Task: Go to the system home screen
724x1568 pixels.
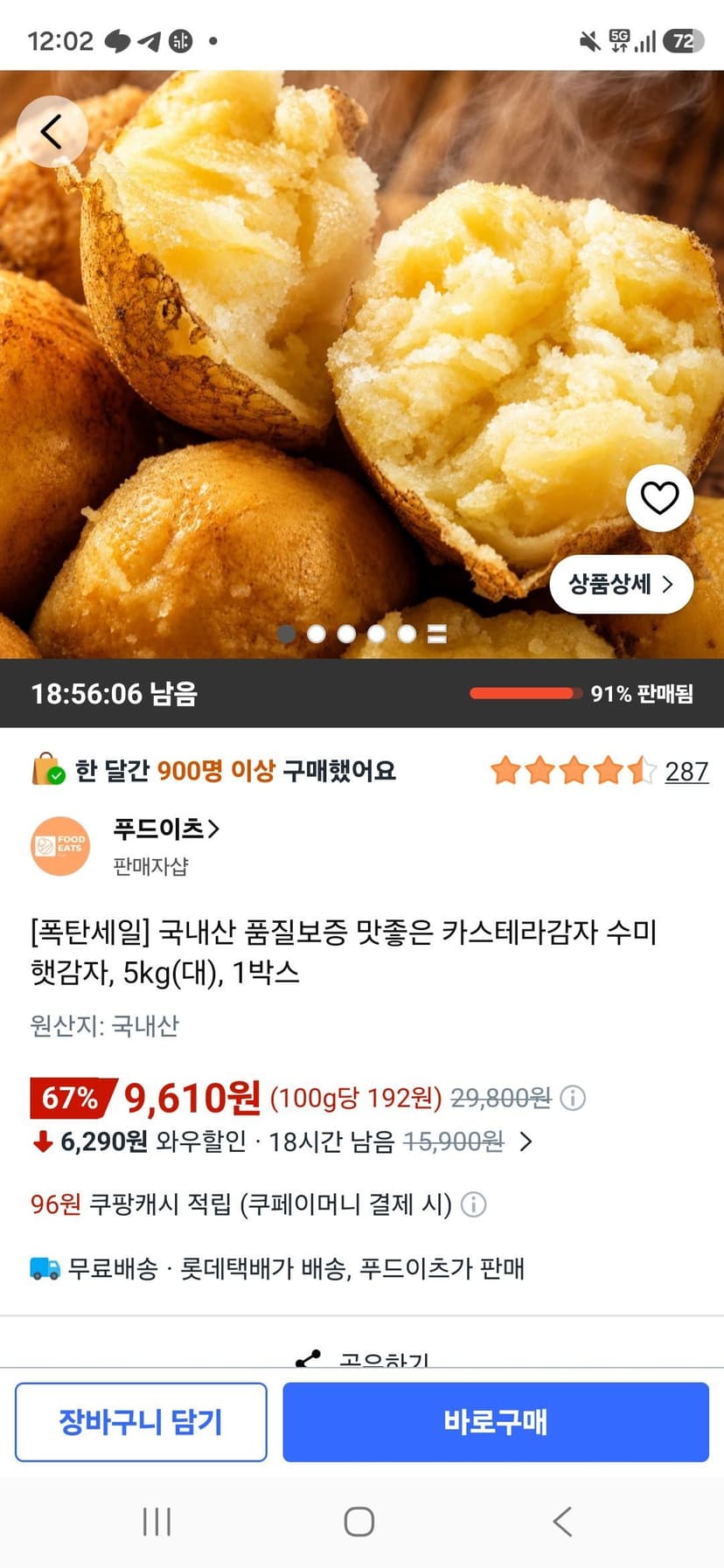Action: [359, 1522]
